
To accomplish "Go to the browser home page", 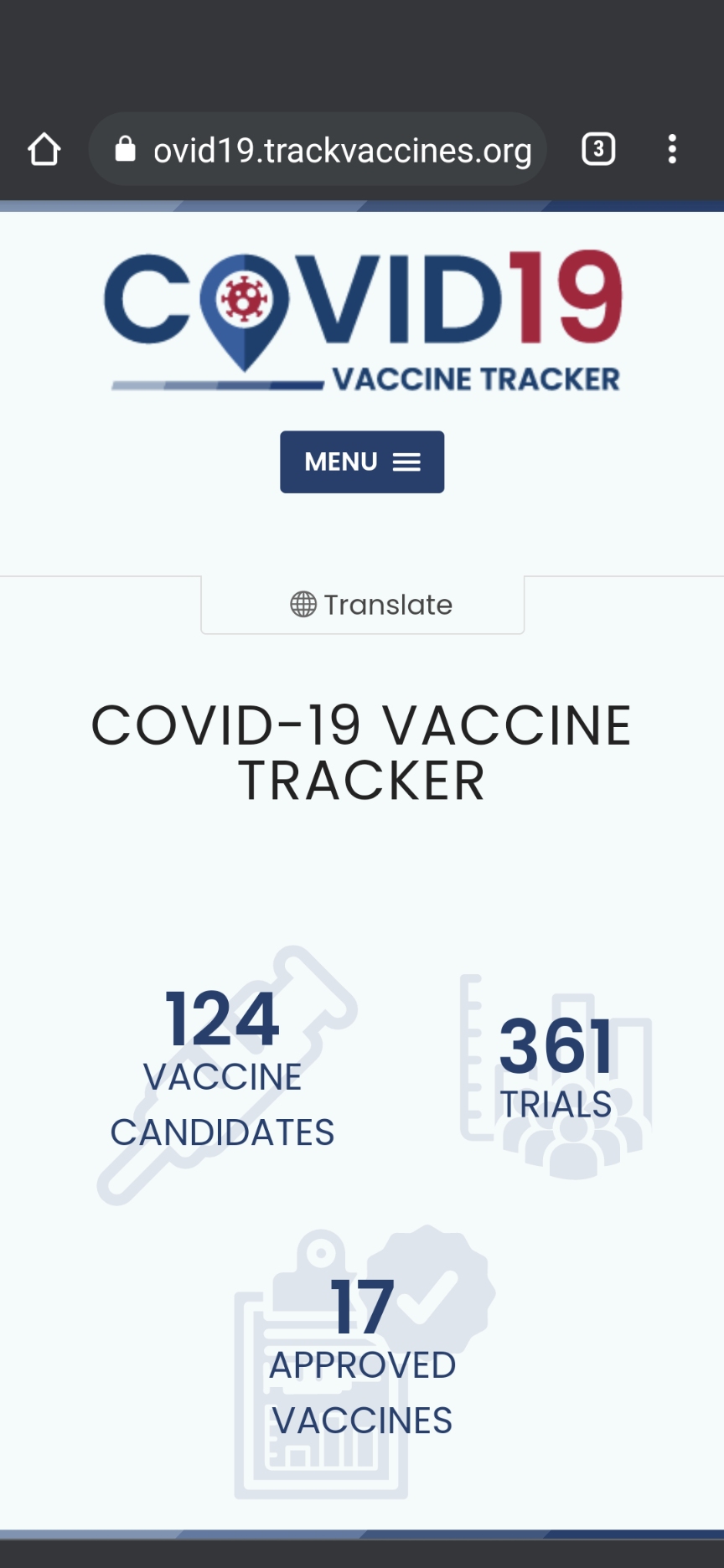I will pos(44,150).
